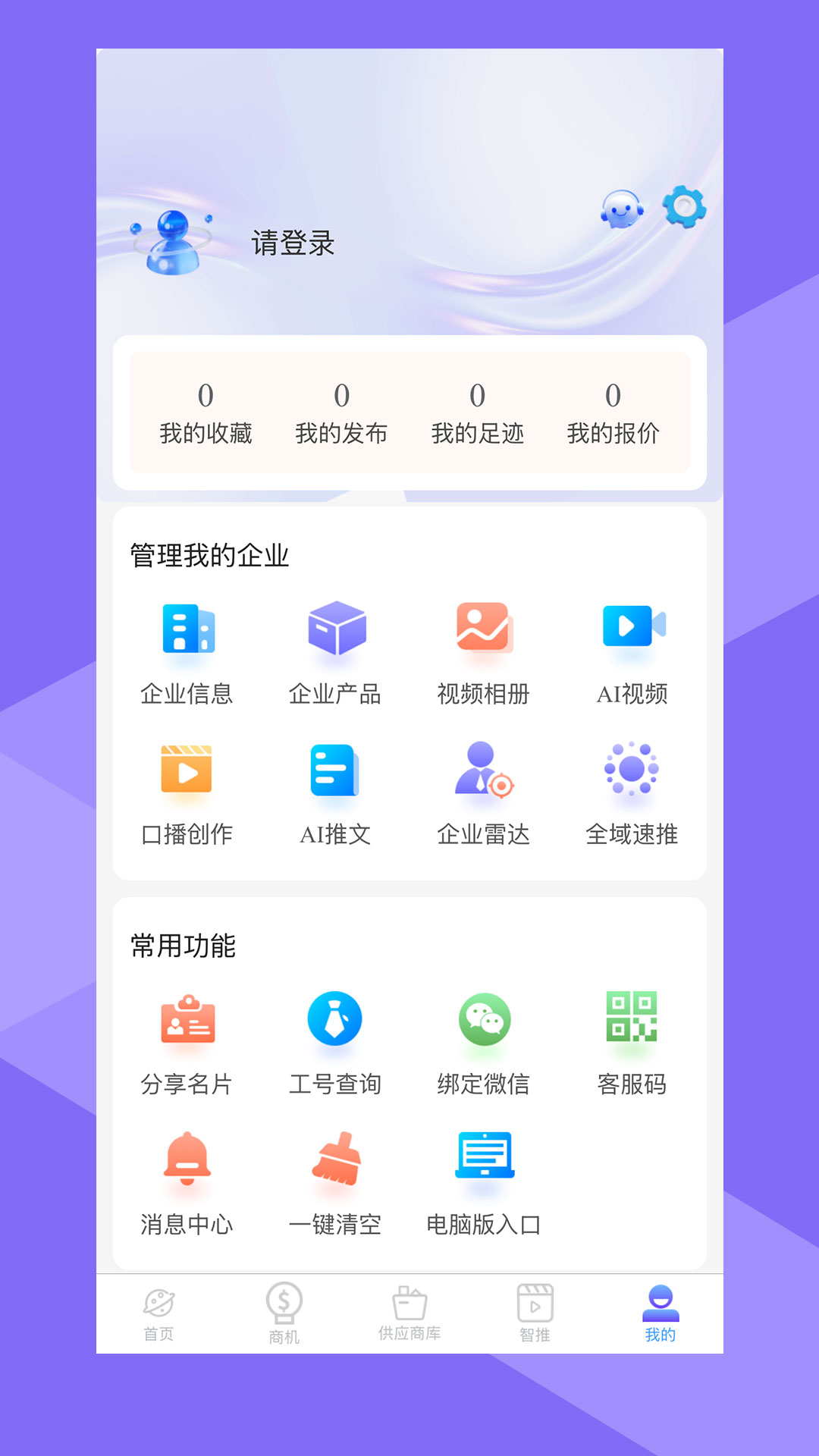The width and height of the screenshot is (819, 1456).
Task: Open 口播创作 voiceover creation tool
Action: 187,792
